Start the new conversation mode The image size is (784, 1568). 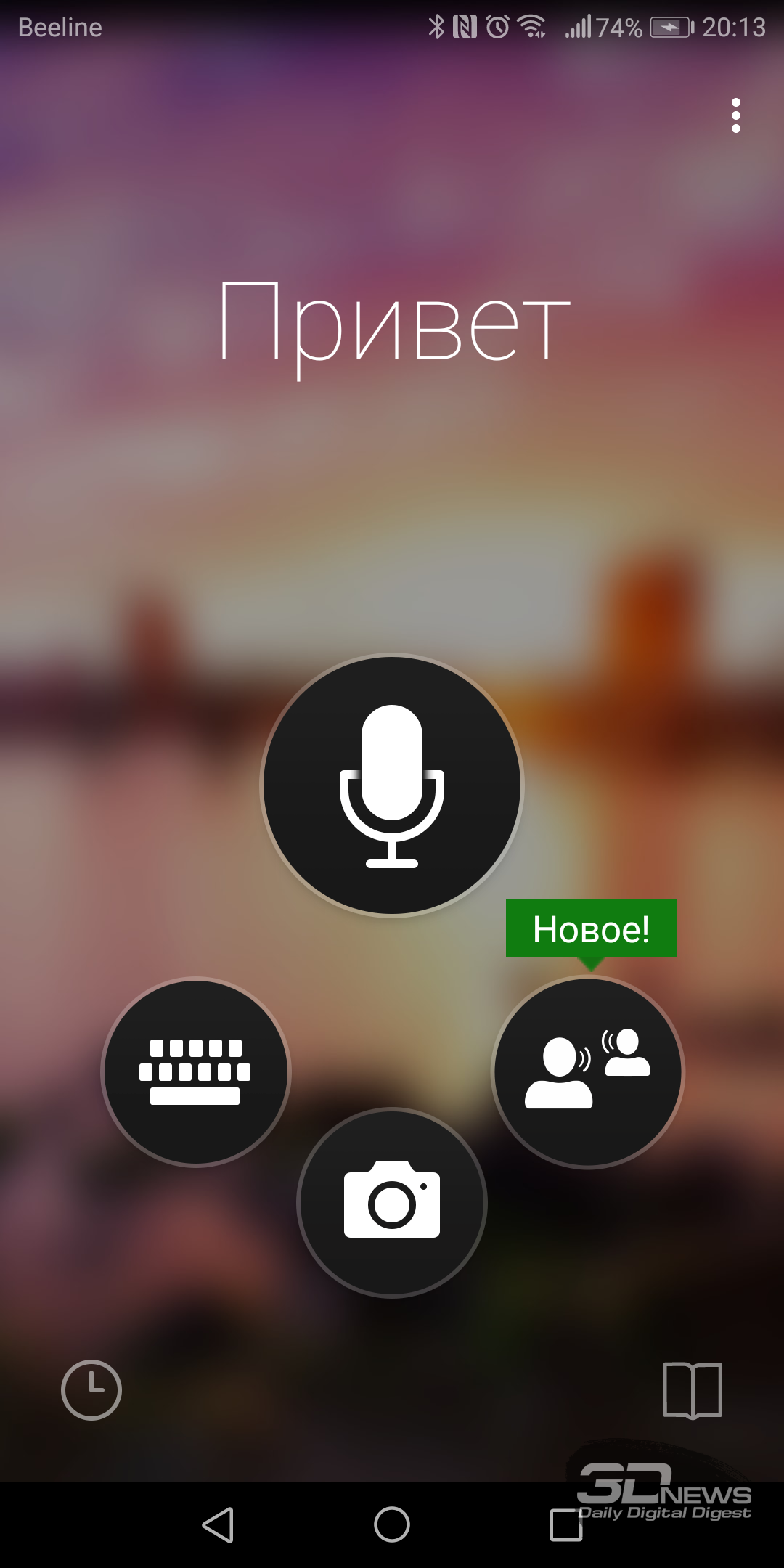(x=588, y=1071)
